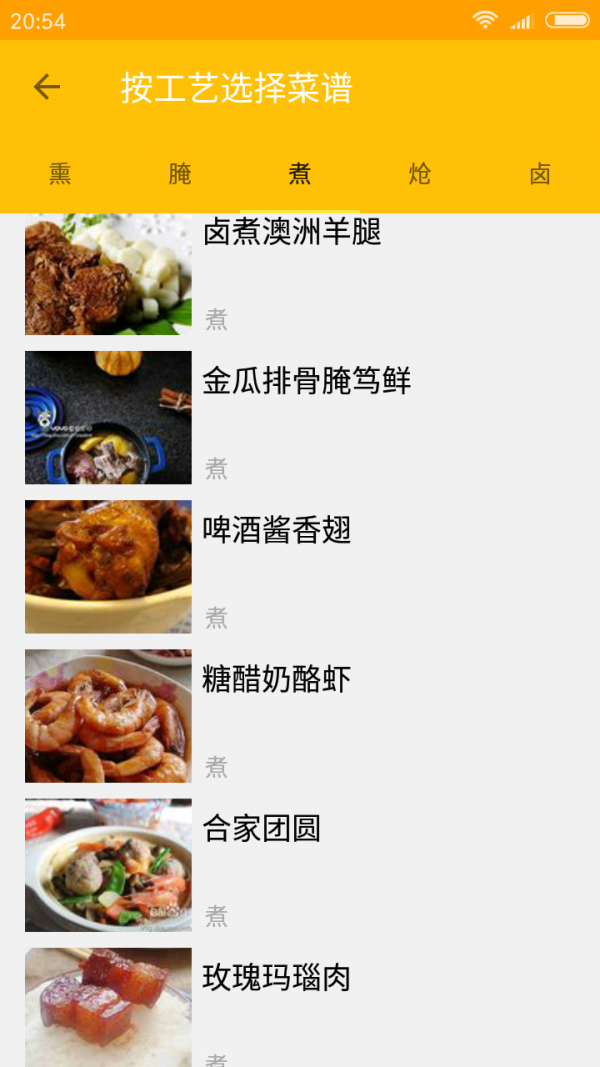Image resolution: width=600 pixels, height=1067 pixels.
Task: Open the 啤酒酱香翅 recipe
Action: coord(277,530)
